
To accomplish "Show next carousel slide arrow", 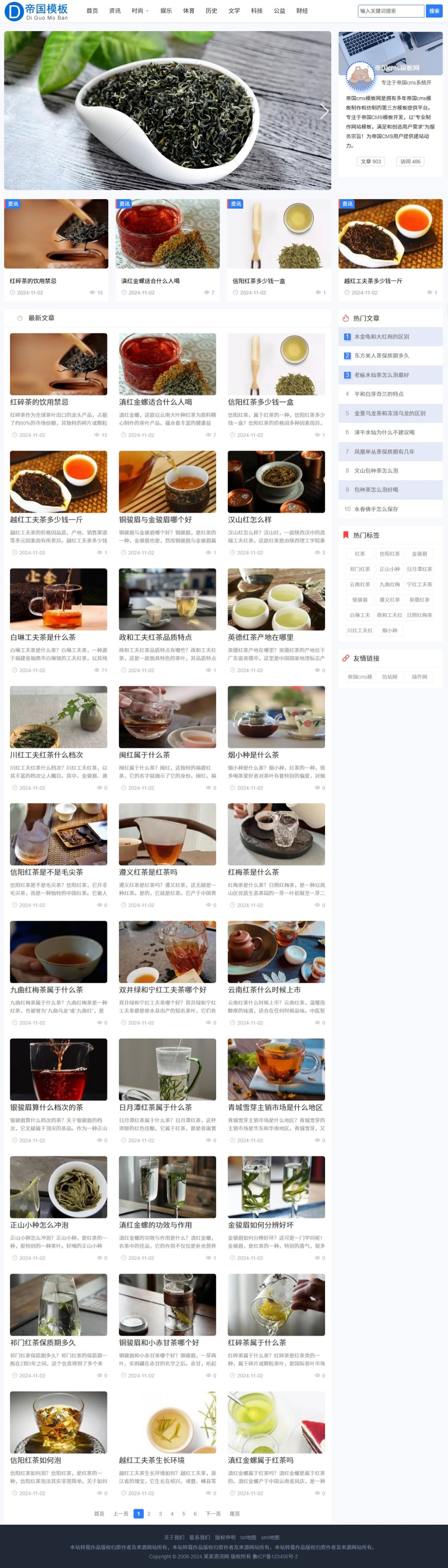I will [323, 111].
